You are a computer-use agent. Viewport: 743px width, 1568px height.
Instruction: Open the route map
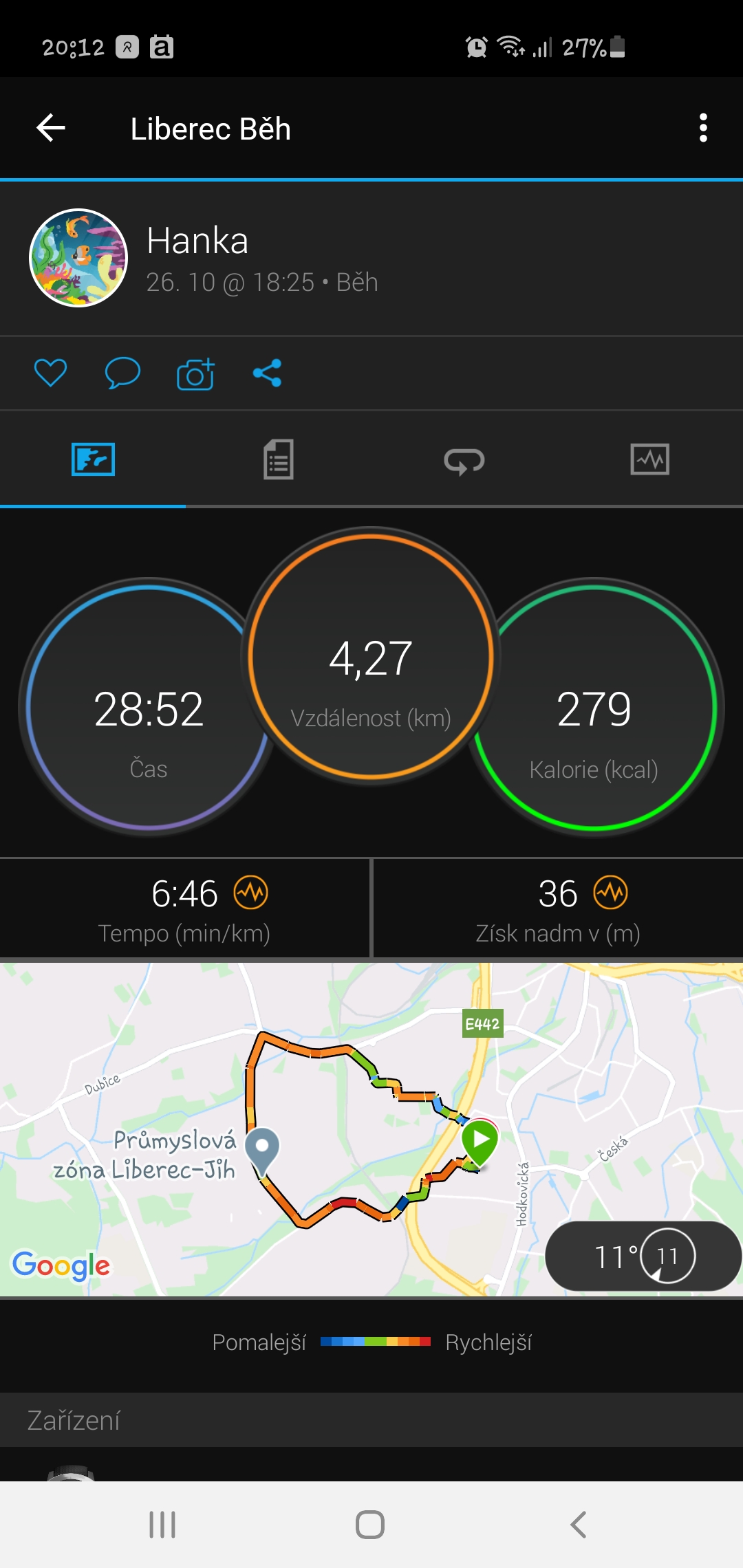point(371,1129)
